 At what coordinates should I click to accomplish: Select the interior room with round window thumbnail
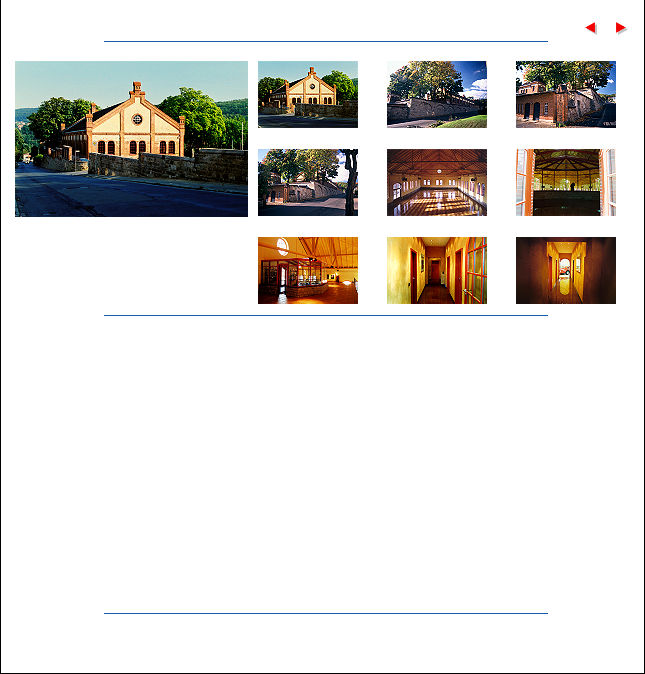308,270
